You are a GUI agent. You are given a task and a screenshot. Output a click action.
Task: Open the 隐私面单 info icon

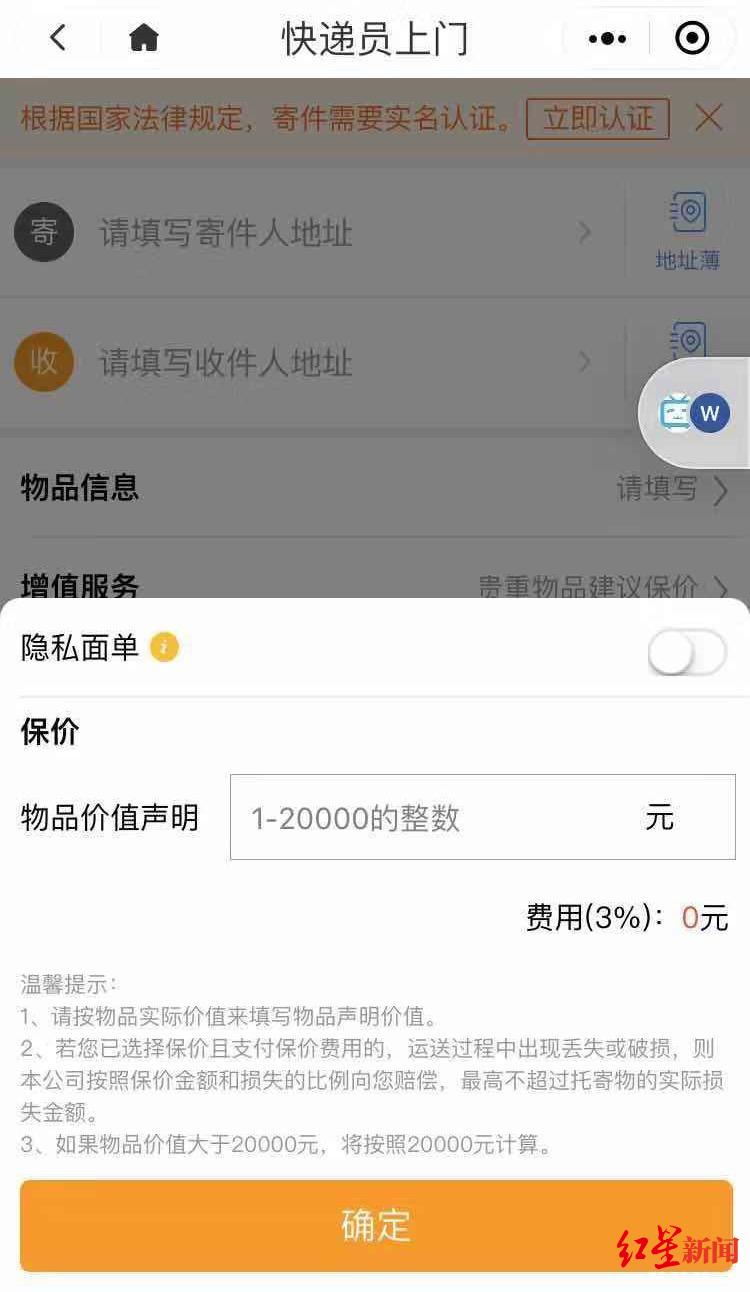tap(164, 648)
